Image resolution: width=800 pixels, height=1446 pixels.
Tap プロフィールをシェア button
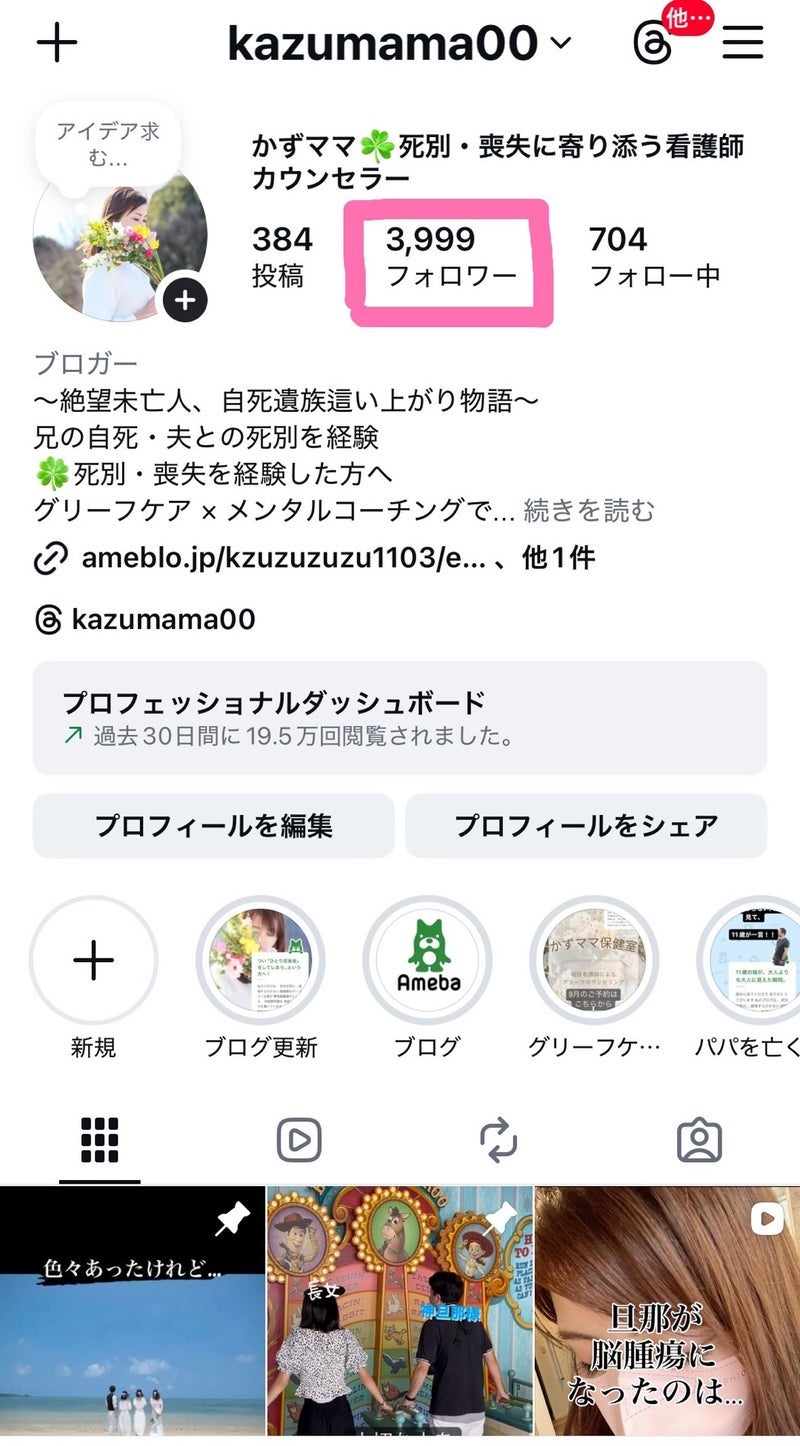(x=586, y=826)
